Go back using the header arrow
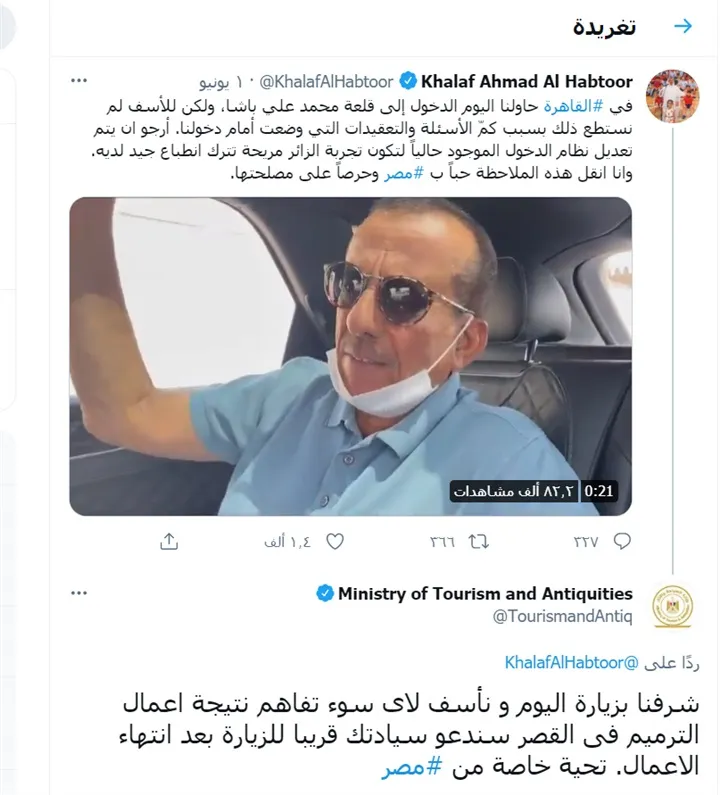The image size is (720, 795). click(x=684, y=27)
